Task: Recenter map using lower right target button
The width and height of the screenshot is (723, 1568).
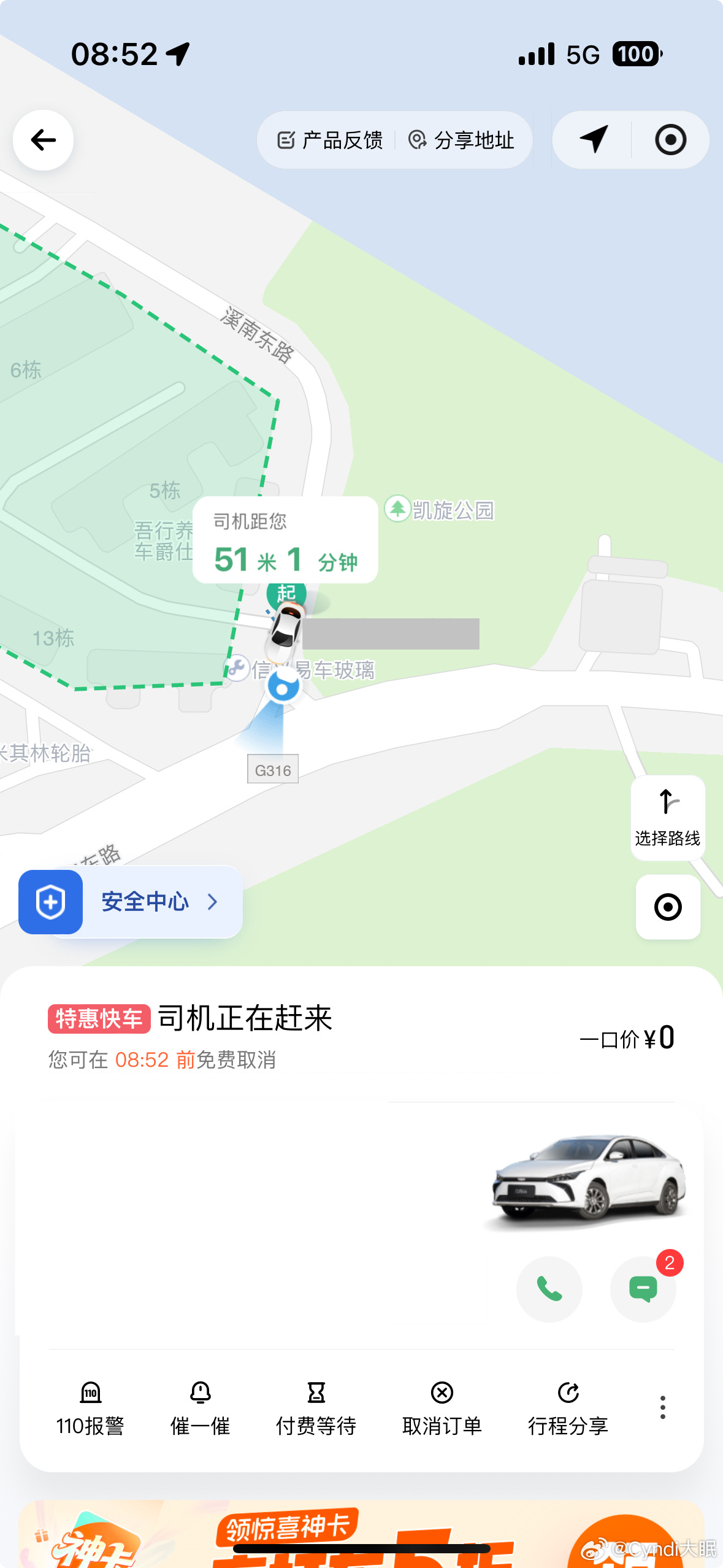Action: coord(668,908)
